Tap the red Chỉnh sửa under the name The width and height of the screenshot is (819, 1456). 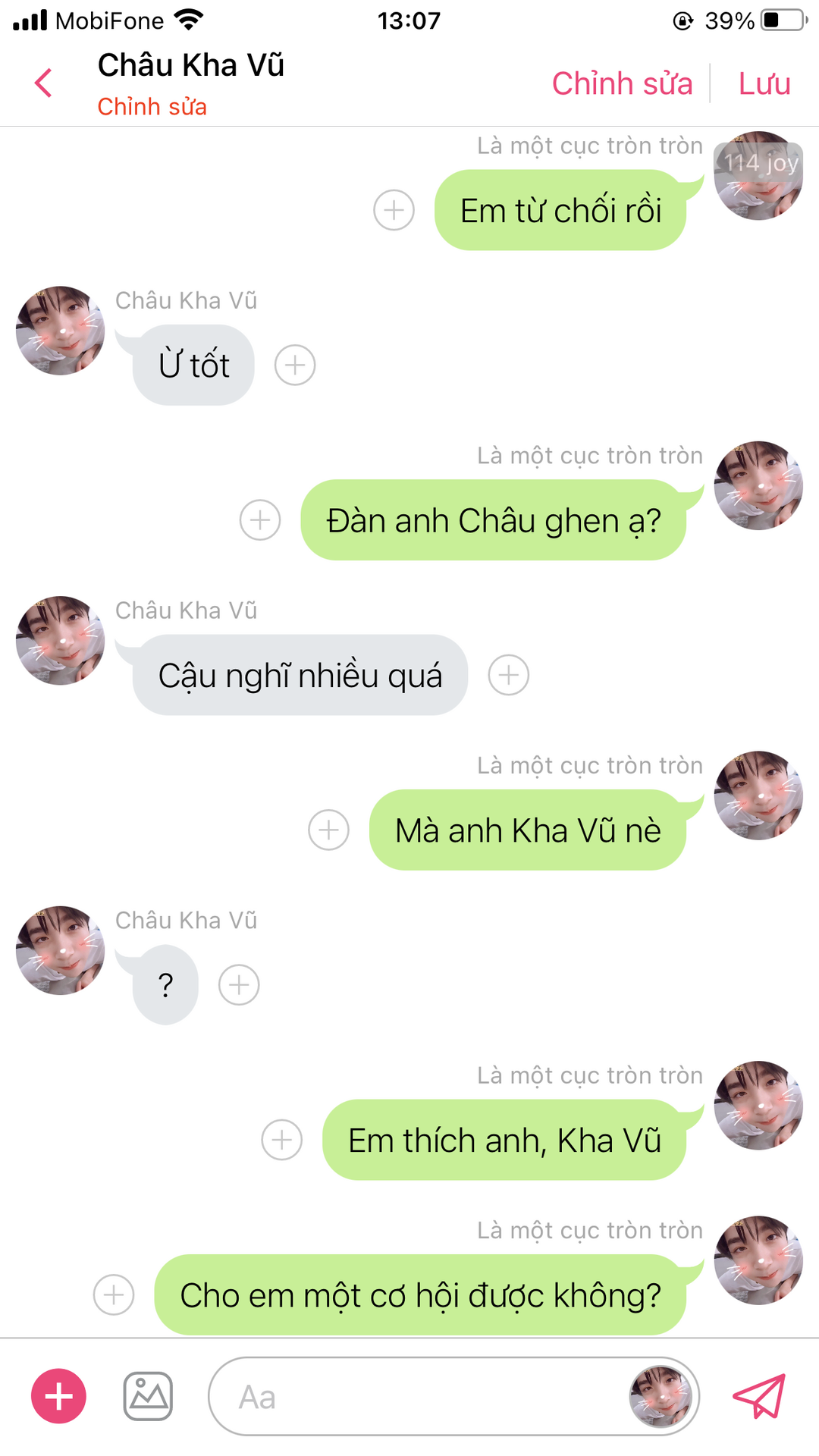coord(152,107)
